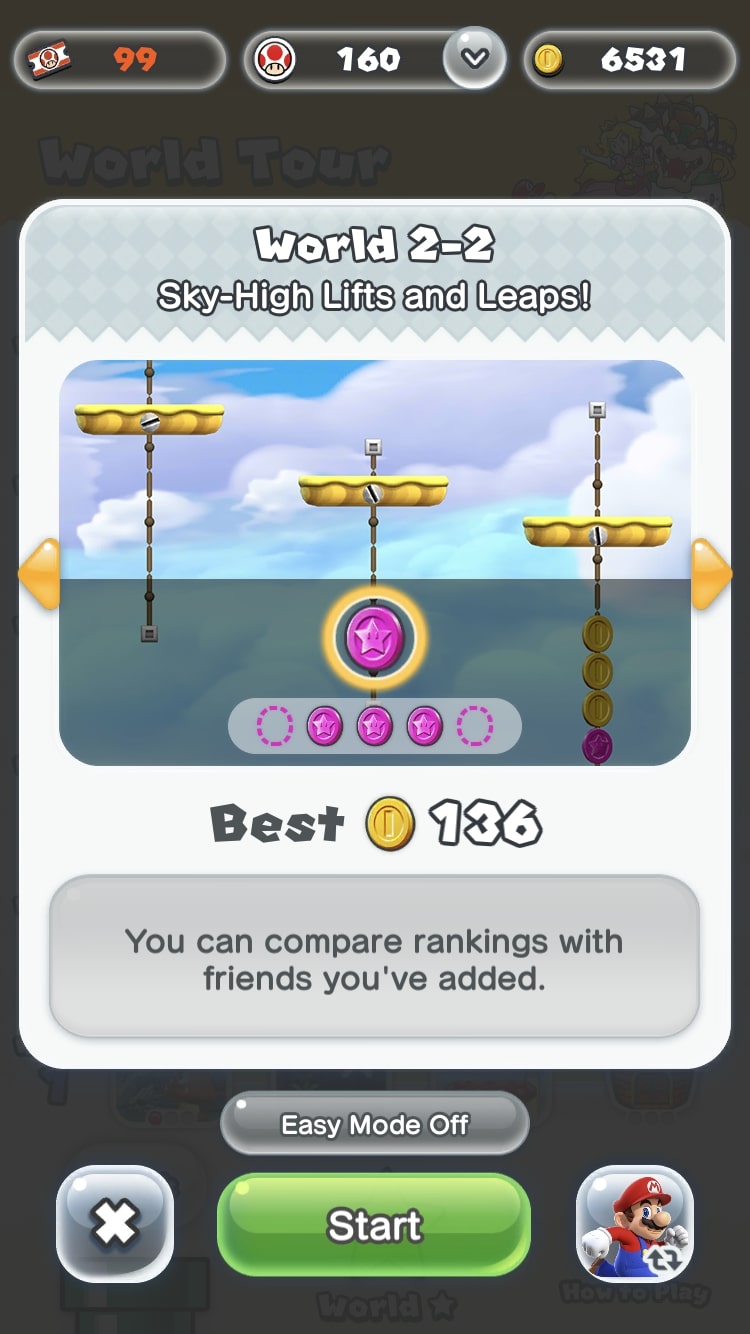Select the highlighted pink coin challenge
The image size is (750, 1334).
[375, 637]
